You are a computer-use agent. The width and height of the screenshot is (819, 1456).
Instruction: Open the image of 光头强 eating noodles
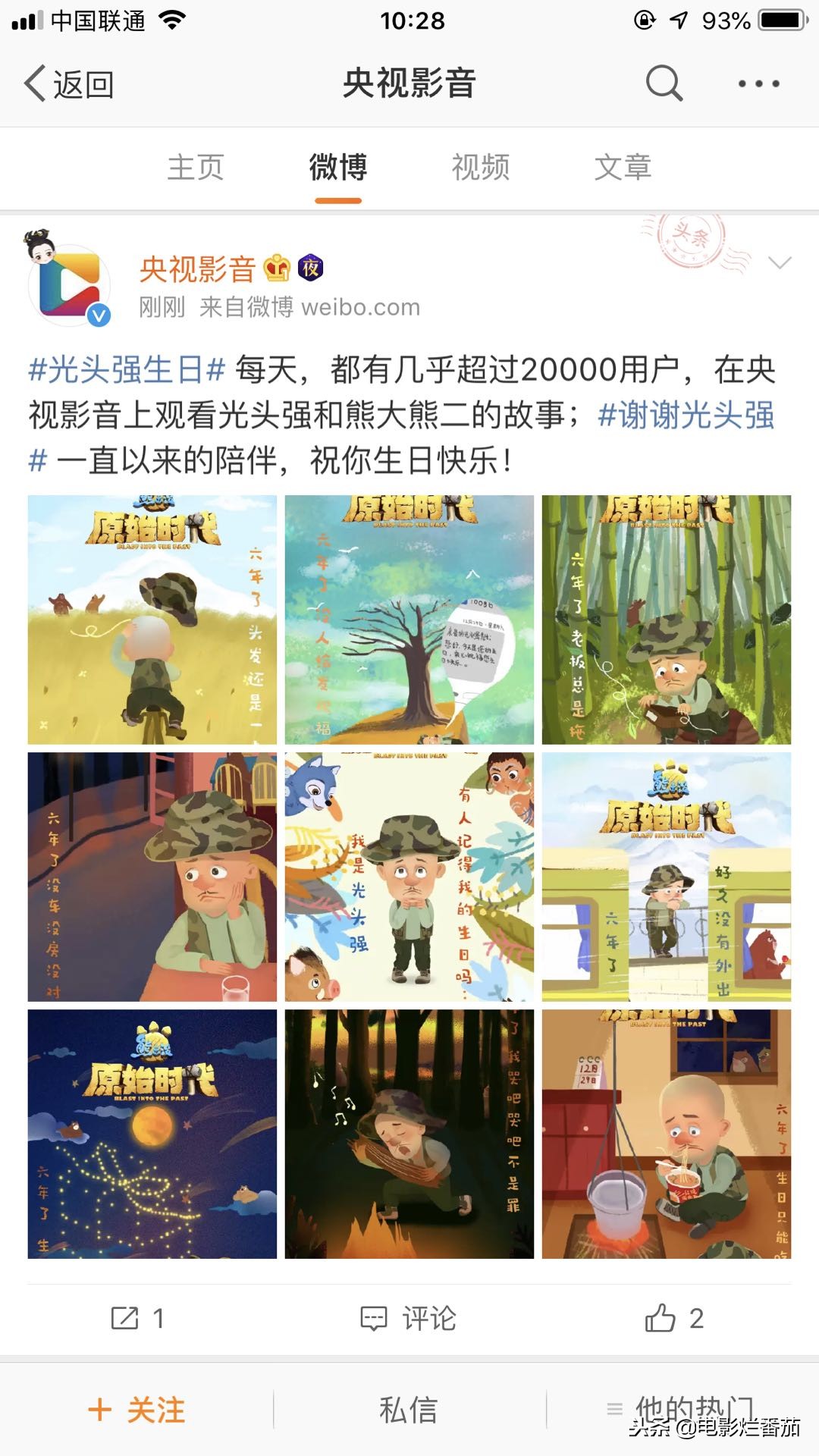click(x=667, y=1134)
